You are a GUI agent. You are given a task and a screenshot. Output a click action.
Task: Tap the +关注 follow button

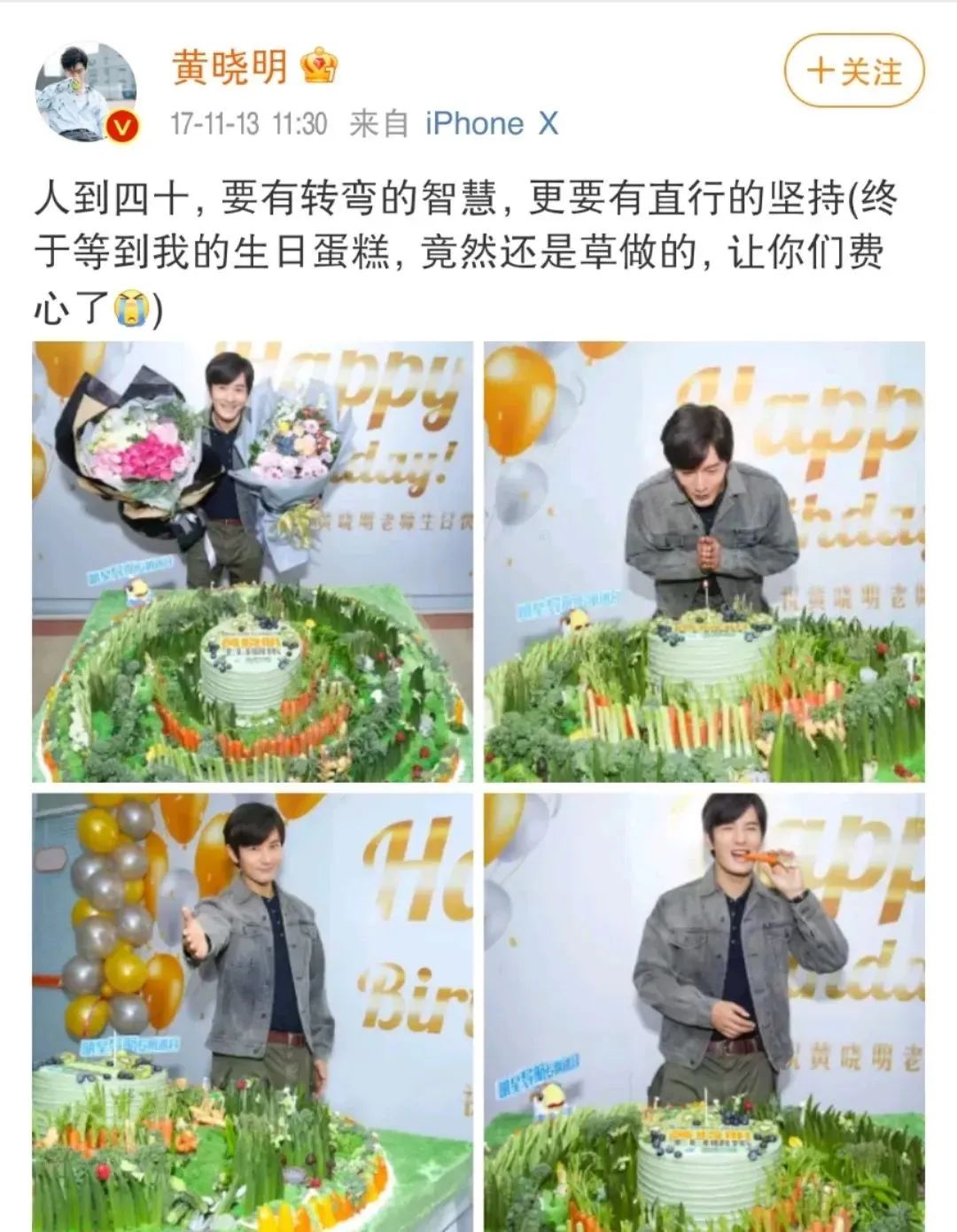[853, 72]
